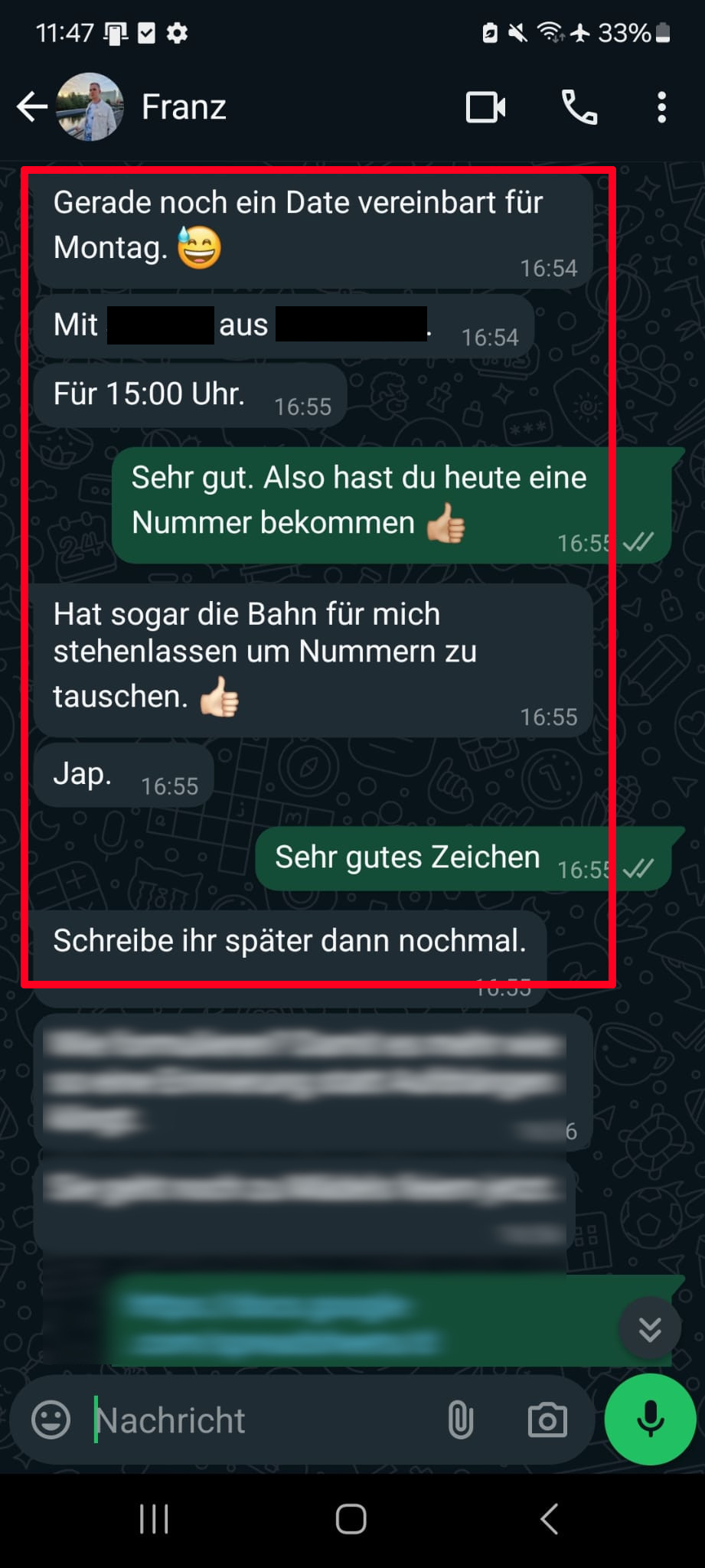
Task: Start a voice call with Franz
Action: 579,107
